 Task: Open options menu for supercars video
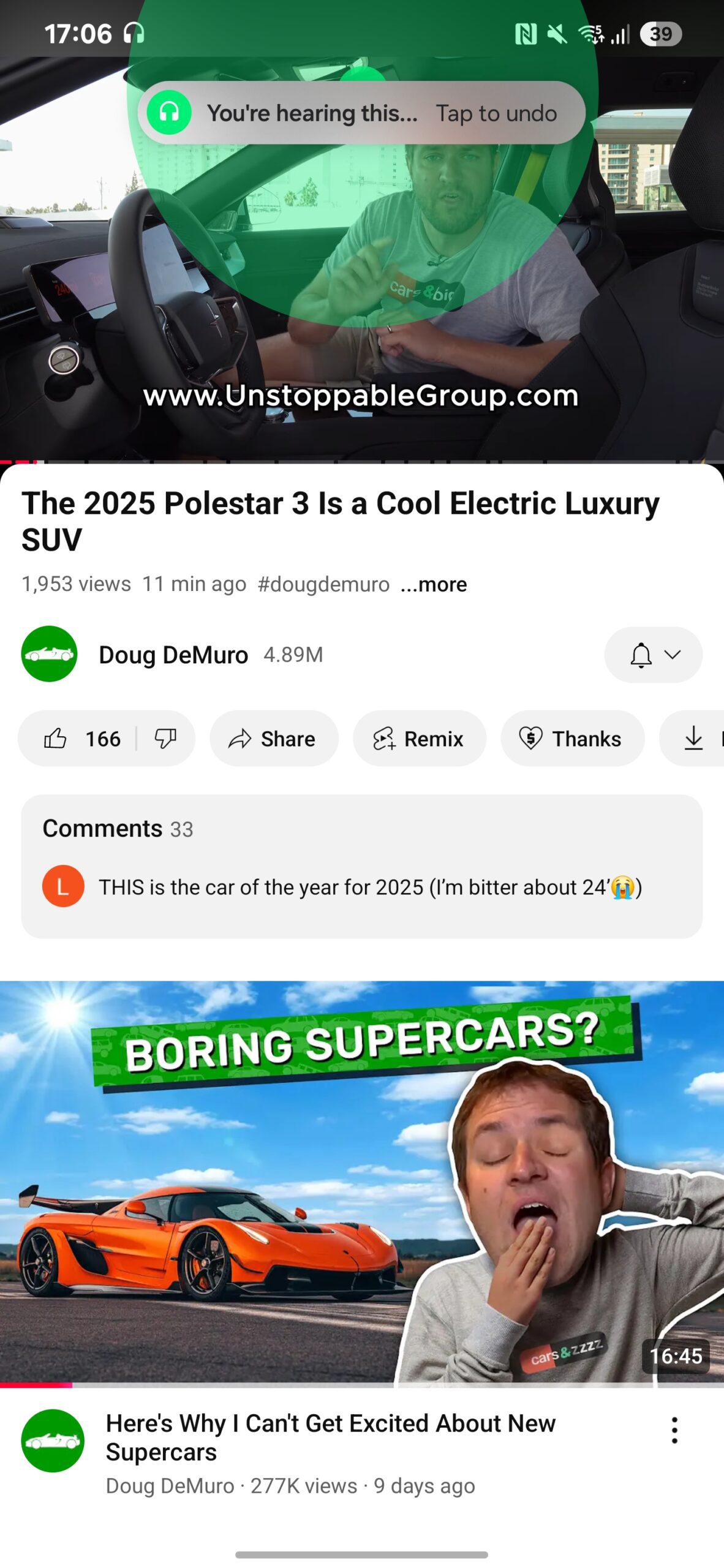(x=674, y=1431)
